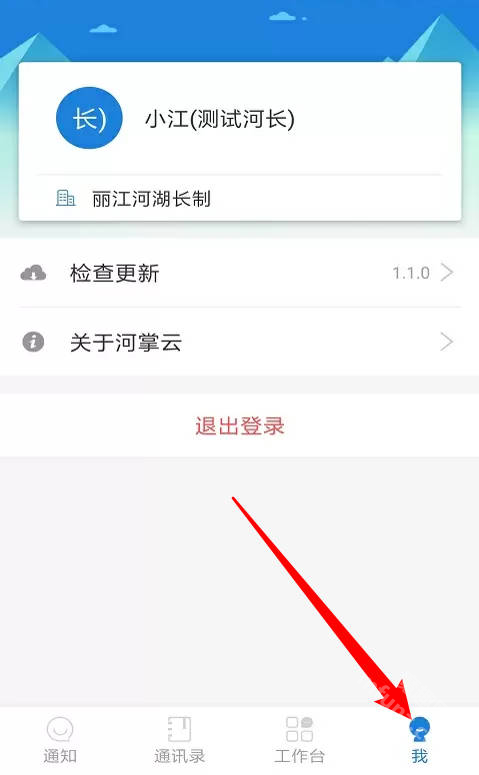Switch to the 通知 tab
This screenshot has height=775, width=479.
pyautogui.click(x=60, y=740)
